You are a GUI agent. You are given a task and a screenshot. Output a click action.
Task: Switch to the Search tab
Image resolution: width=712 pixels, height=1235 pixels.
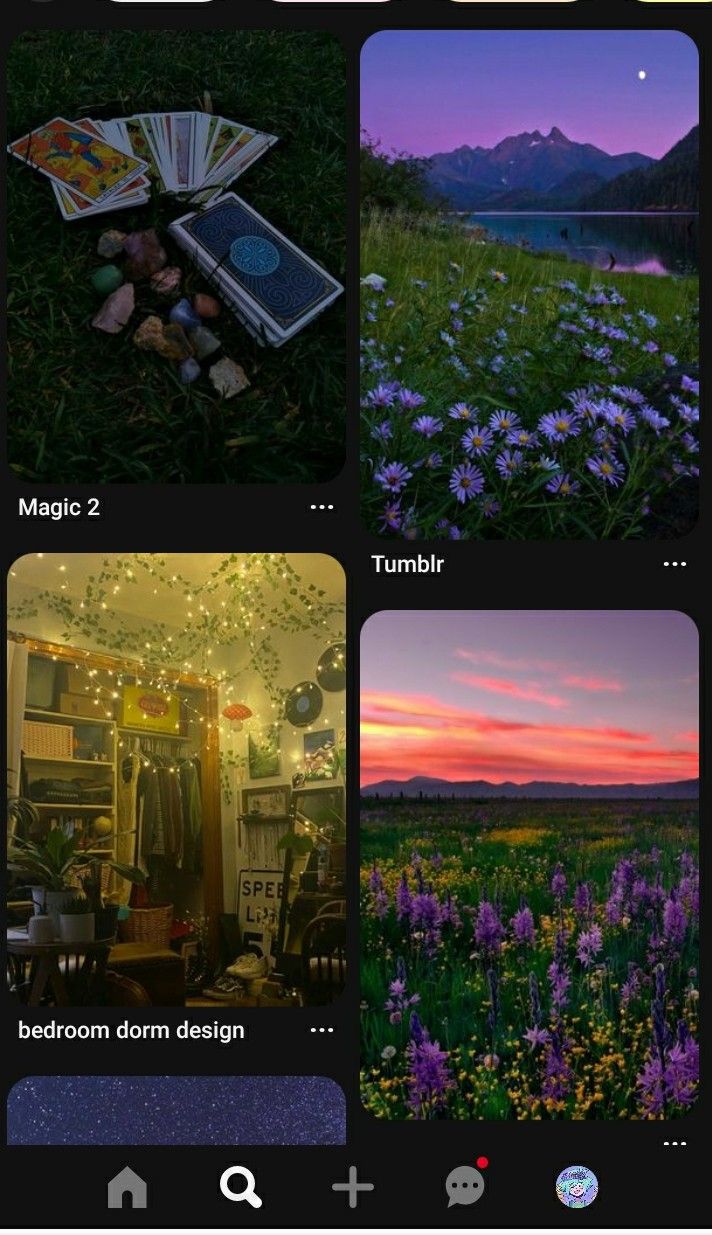[x=241, y=1188]
